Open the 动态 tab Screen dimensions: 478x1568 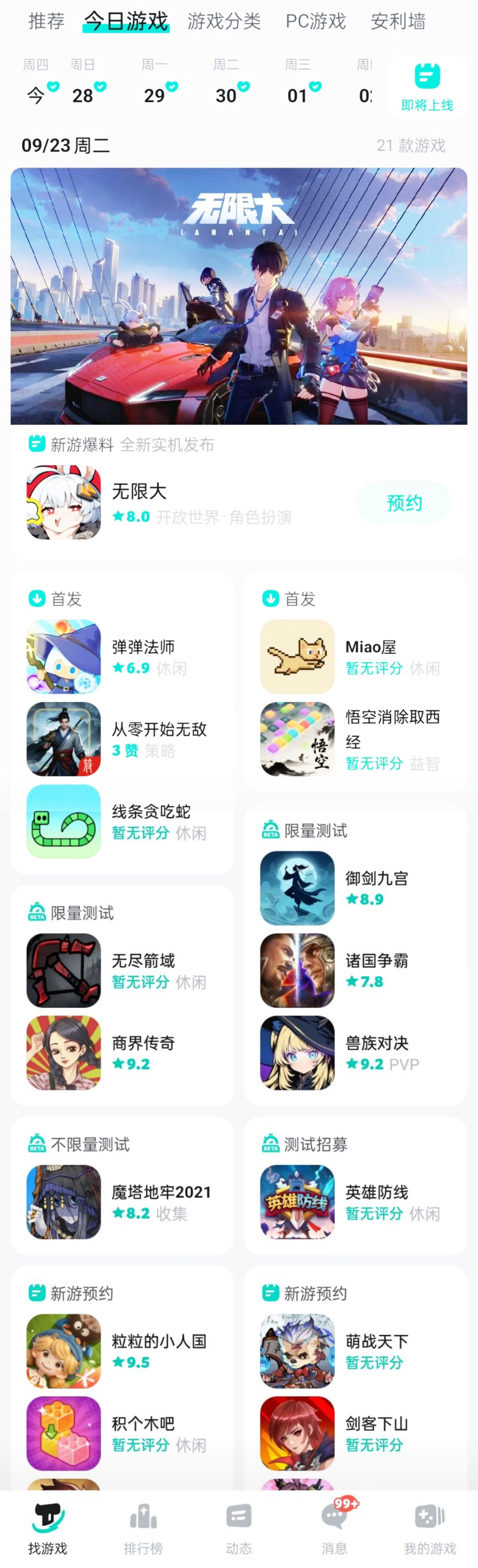point(239,1528)
